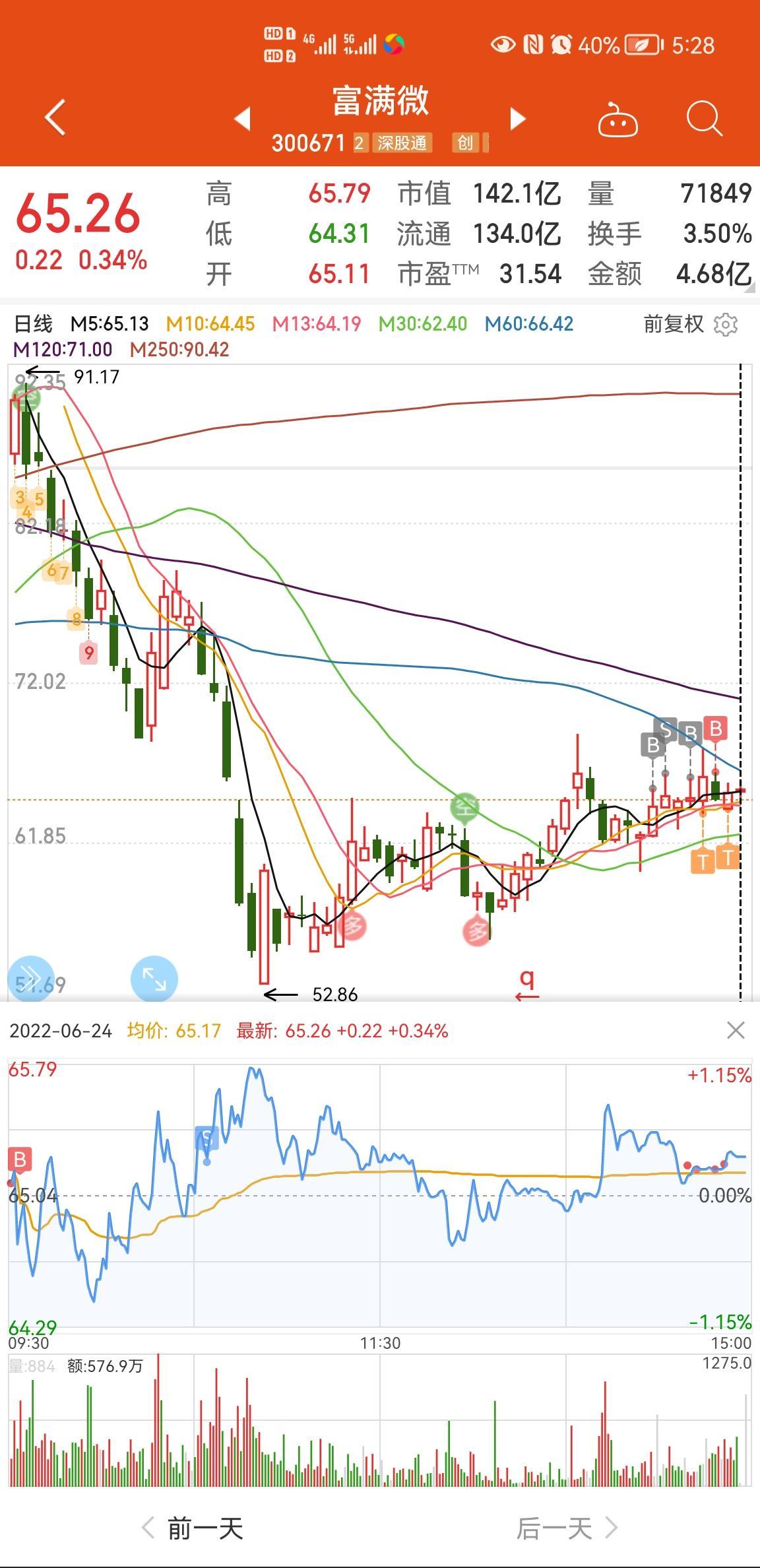Close the intraday detail panel
This screenshot has width=760, height=1568.
tap(736, 1030)
